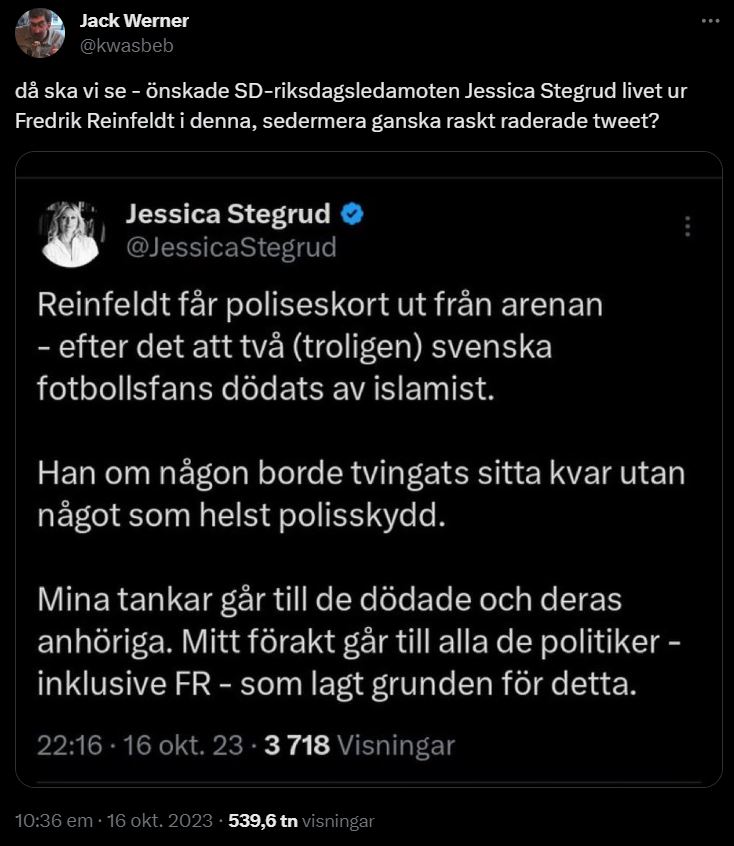Open the 10:36 em 16 okt. 2023 timestamp
734x846 pixels.
[114, 821]
